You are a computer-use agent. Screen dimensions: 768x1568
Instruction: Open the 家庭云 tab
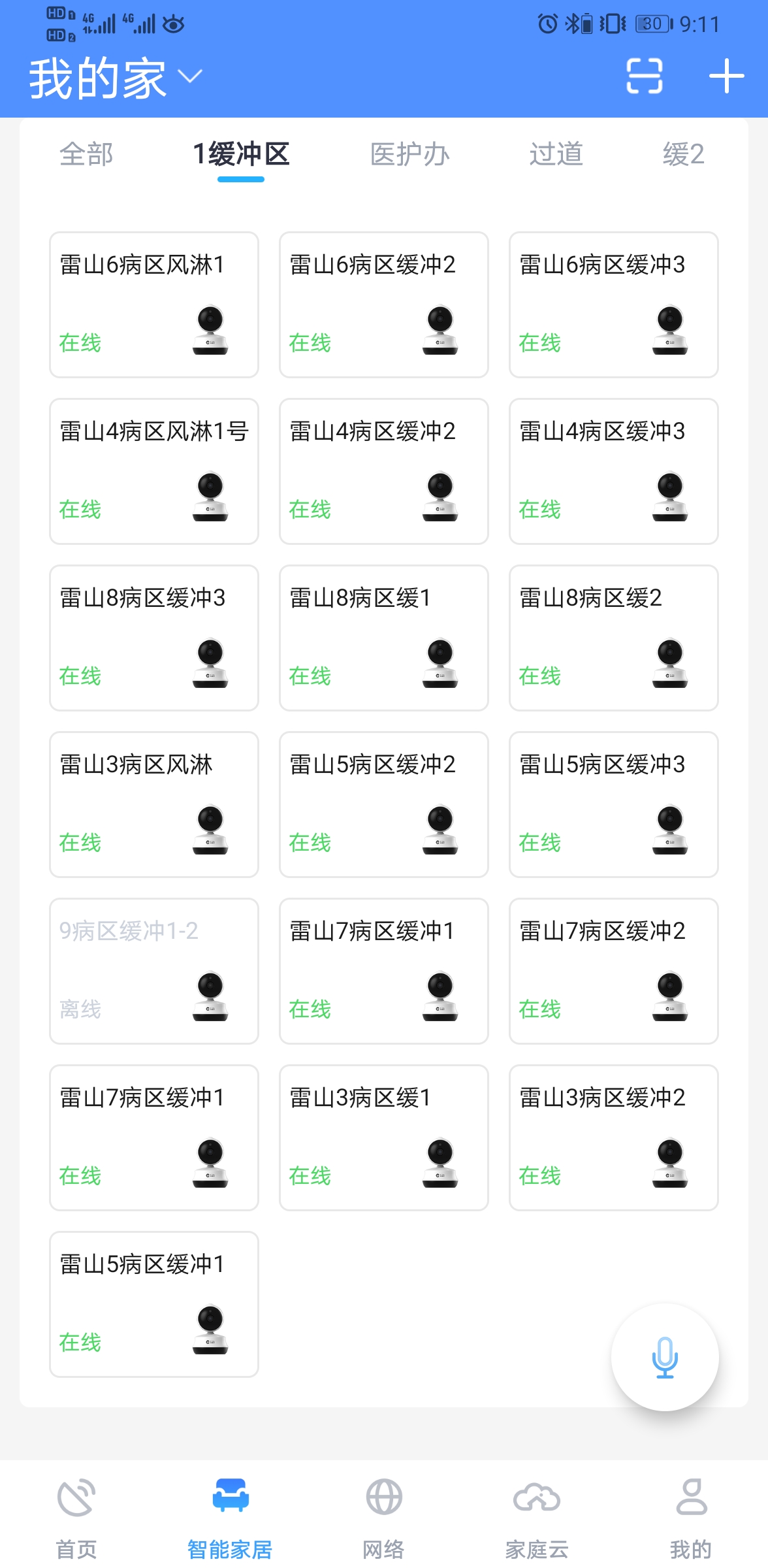(537, 1517)
